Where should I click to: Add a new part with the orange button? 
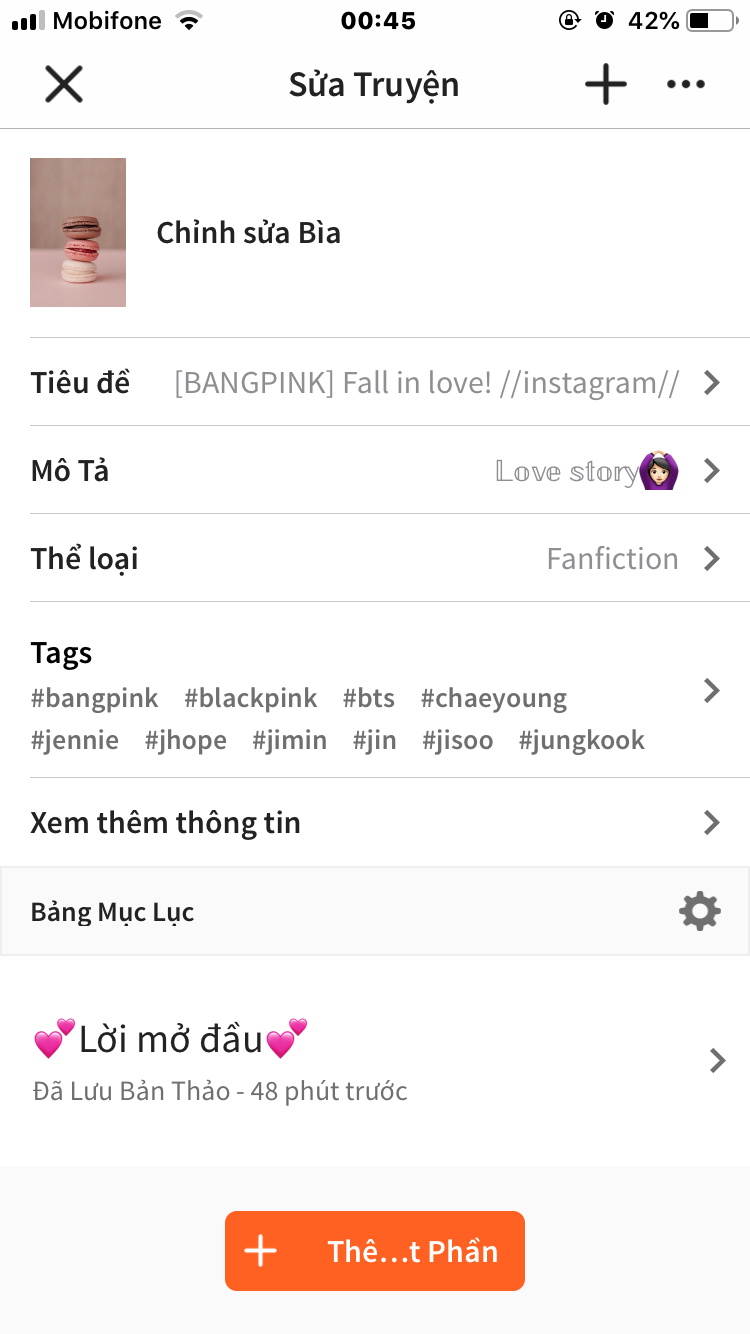pyautogui.click(x=375, y=1251)
